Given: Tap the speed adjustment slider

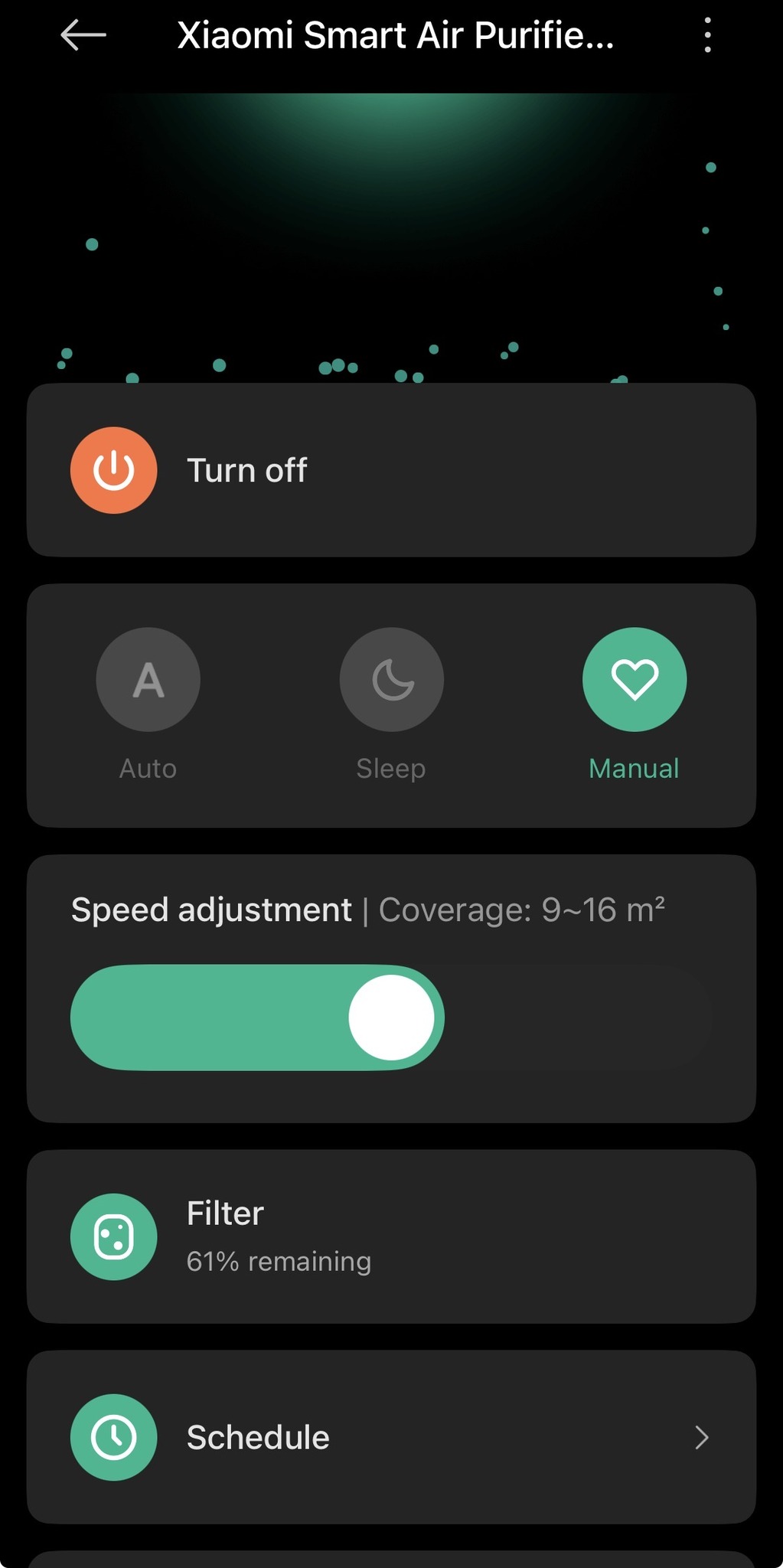Looking at the screenshot, I should click(x=391, y=1018).
